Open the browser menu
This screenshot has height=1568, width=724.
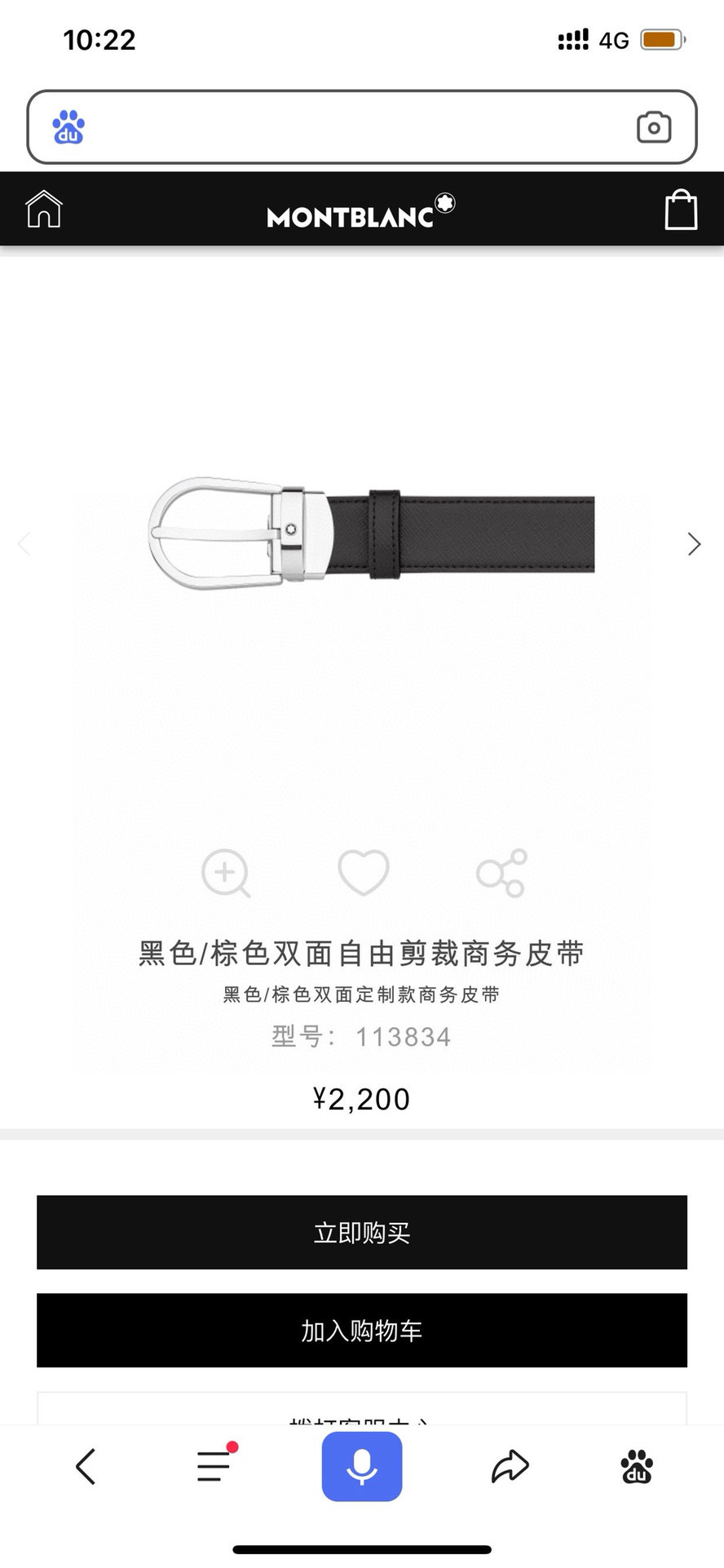tap(214, 1466)
